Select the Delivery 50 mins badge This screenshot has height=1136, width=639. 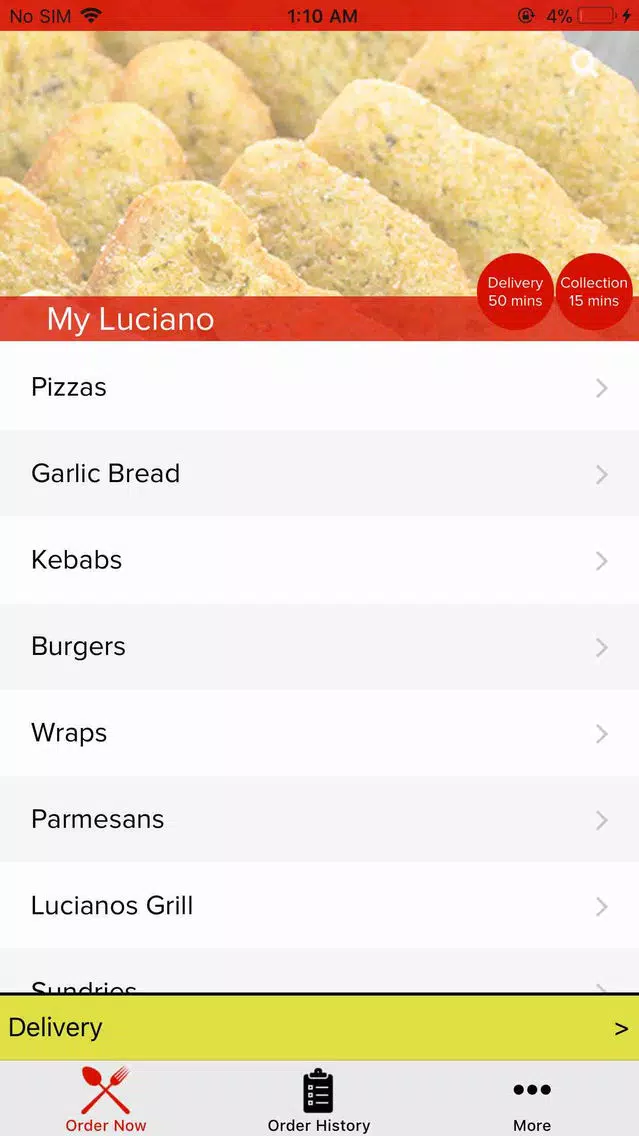515,292
